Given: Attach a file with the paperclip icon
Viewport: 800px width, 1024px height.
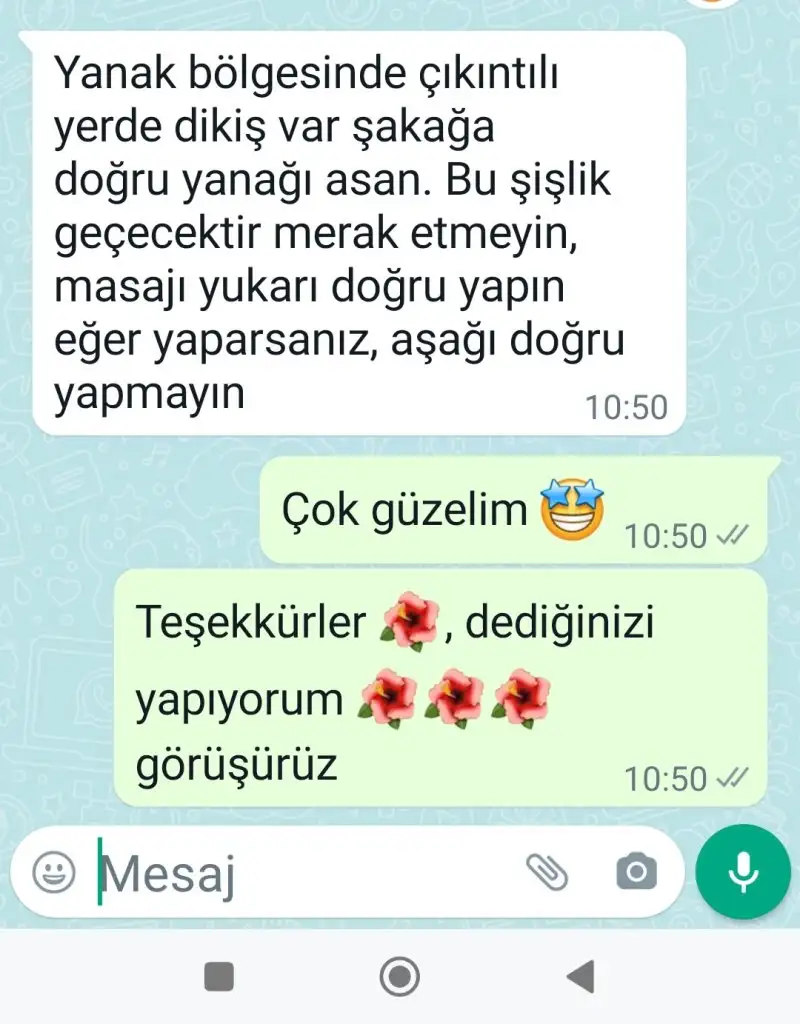Looking at the screenshot, I should point(547,873).
